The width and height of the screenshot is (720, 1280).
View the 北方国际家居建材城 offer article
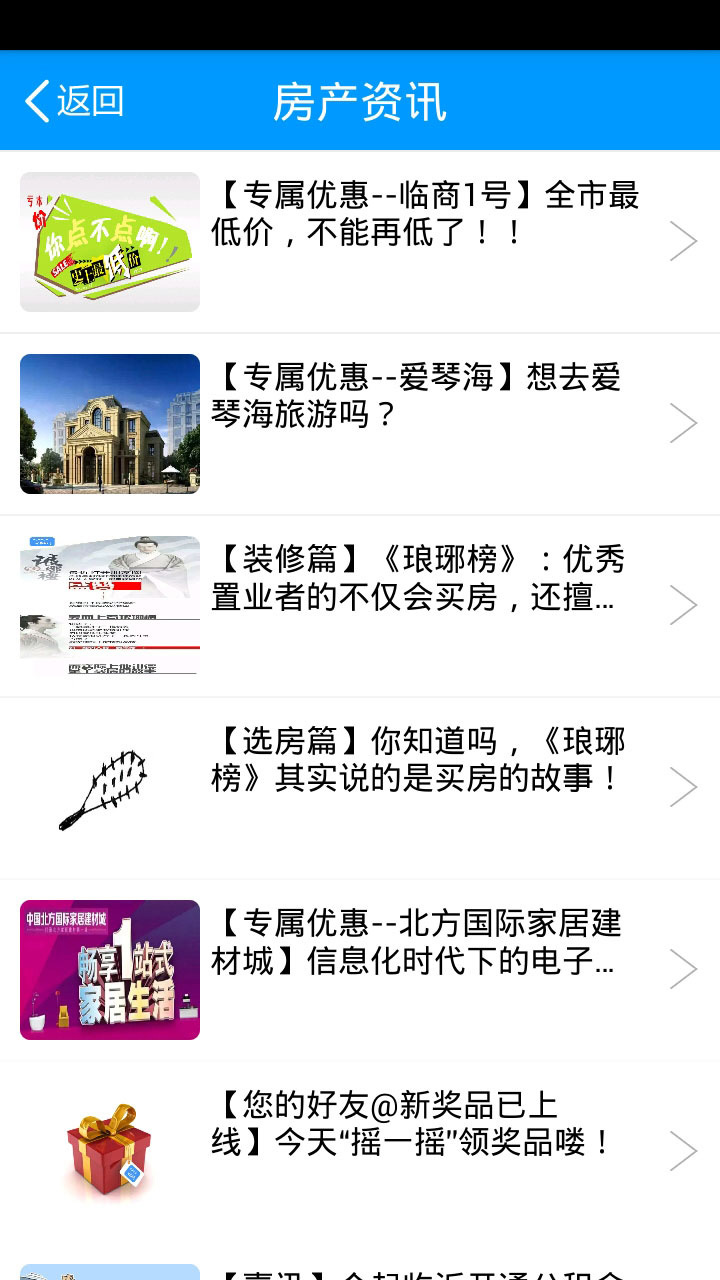424,942
